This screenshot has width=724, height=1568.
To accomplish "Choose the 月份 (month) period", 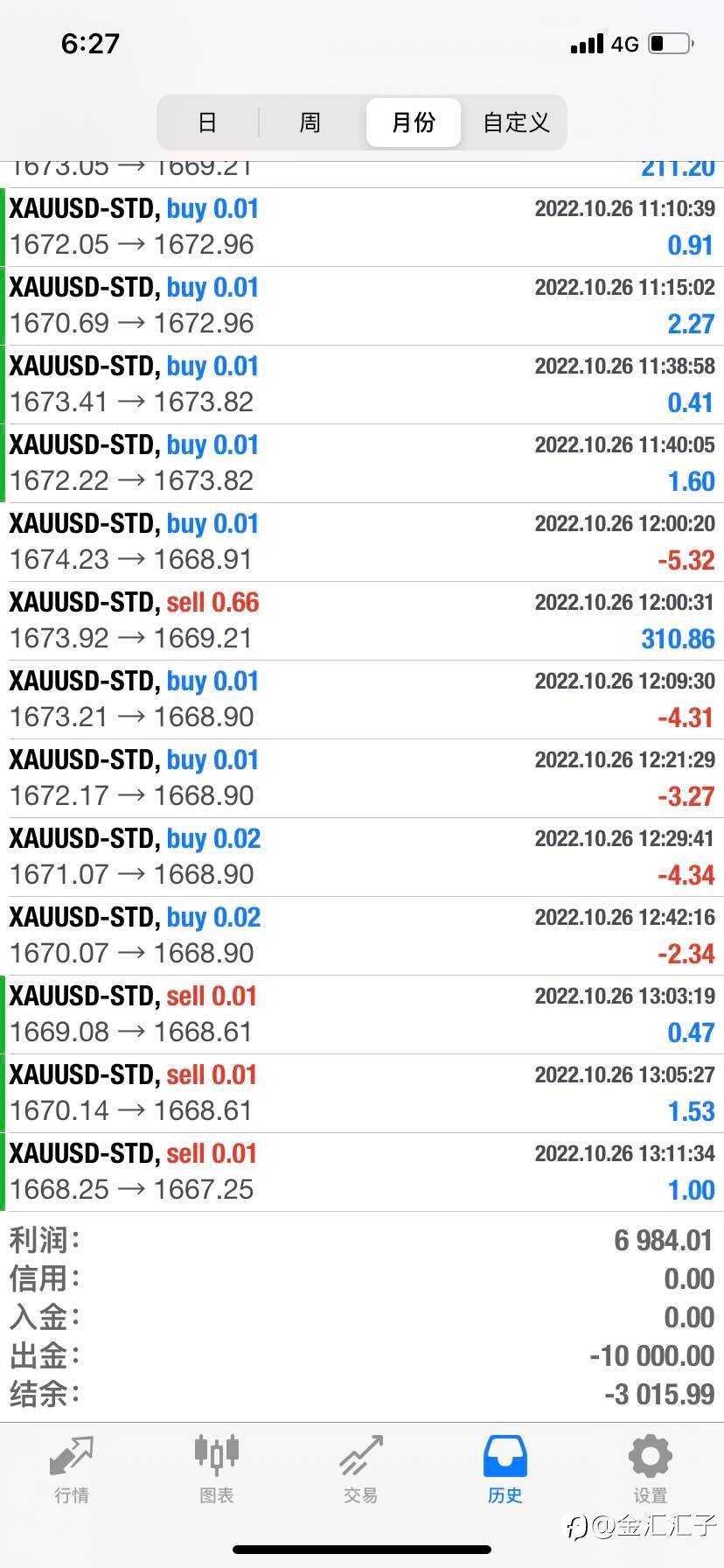I will click(x=413, y=122).
